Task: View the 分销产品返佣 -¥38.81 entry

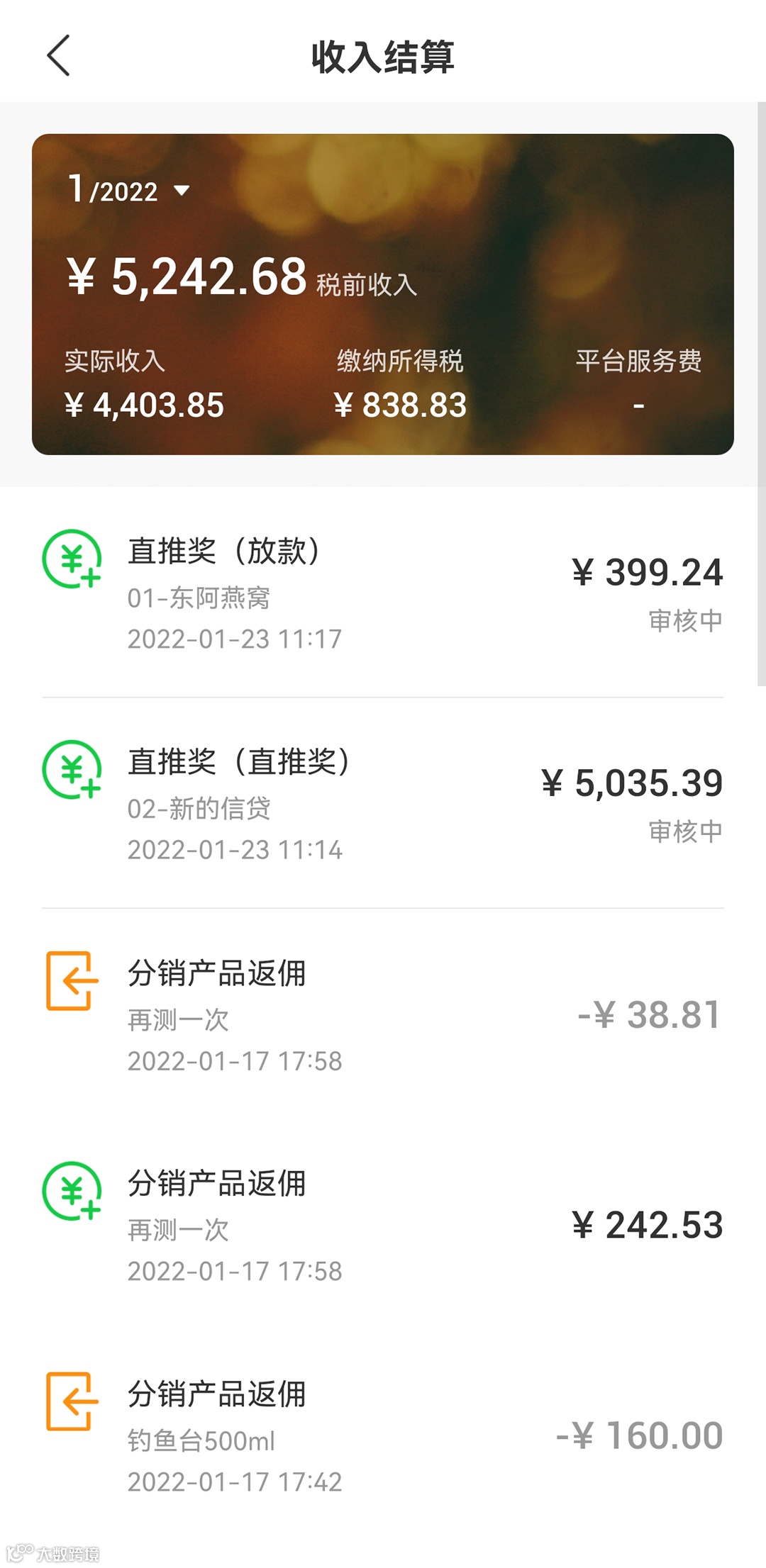Action: click(383, 1014)
